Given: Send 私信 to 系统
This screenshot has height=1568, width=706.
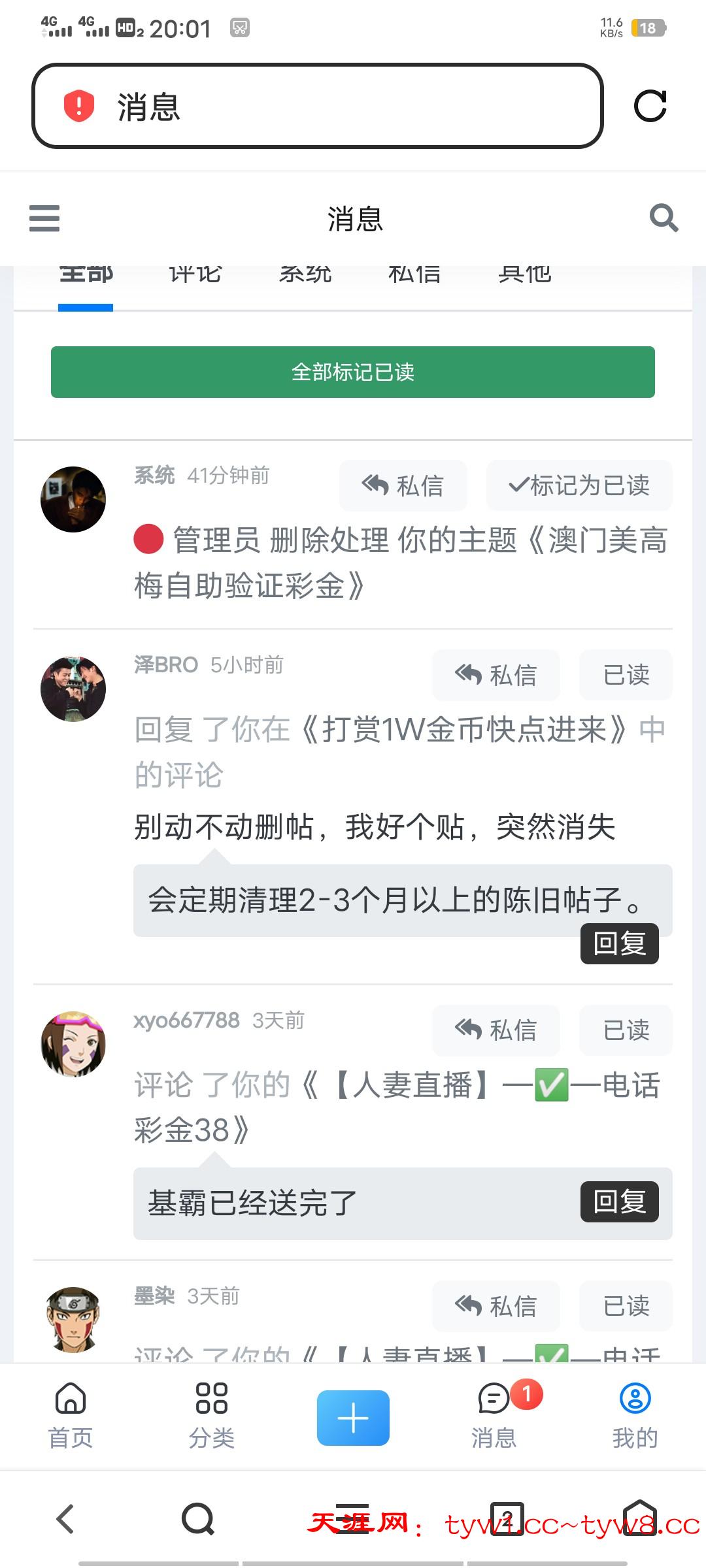Looking at the screenshot, I should (x=403, y=485).
